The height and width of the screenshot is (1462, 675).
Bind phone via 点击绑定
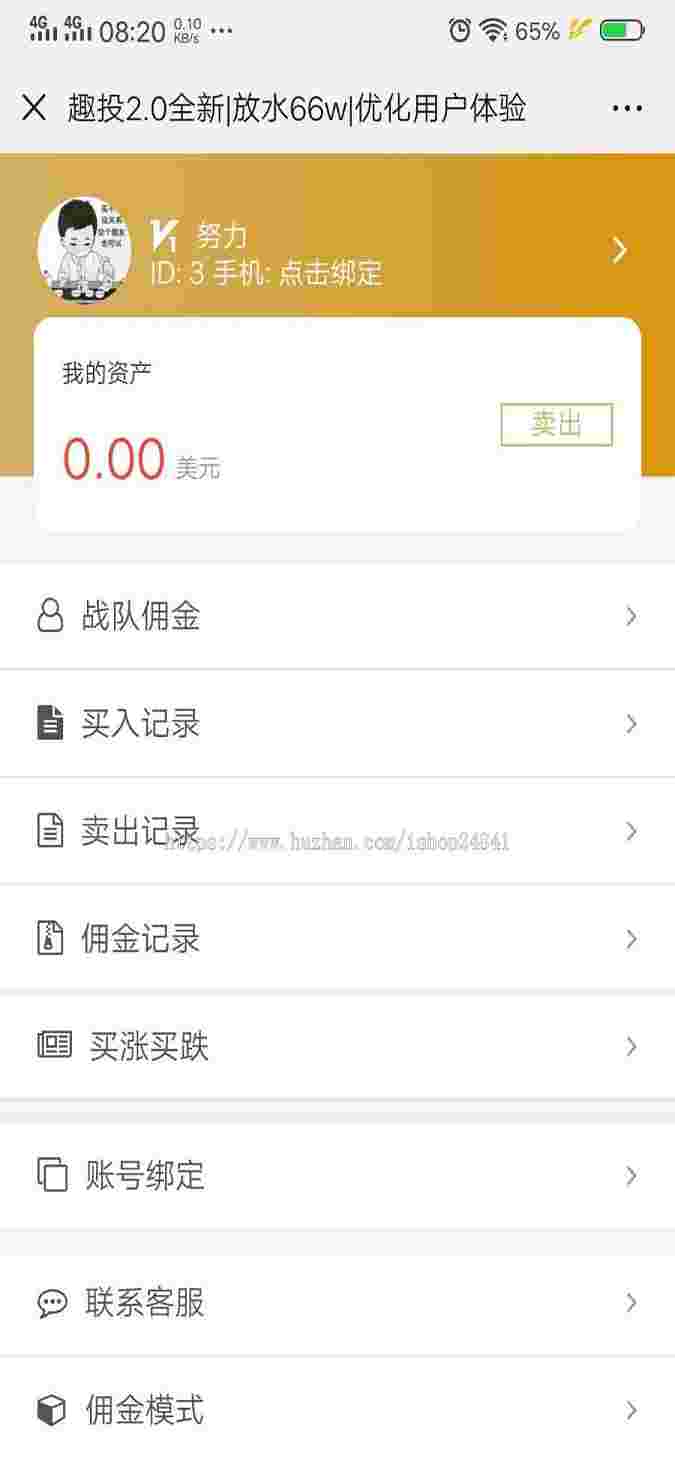[x=330, y=273]
